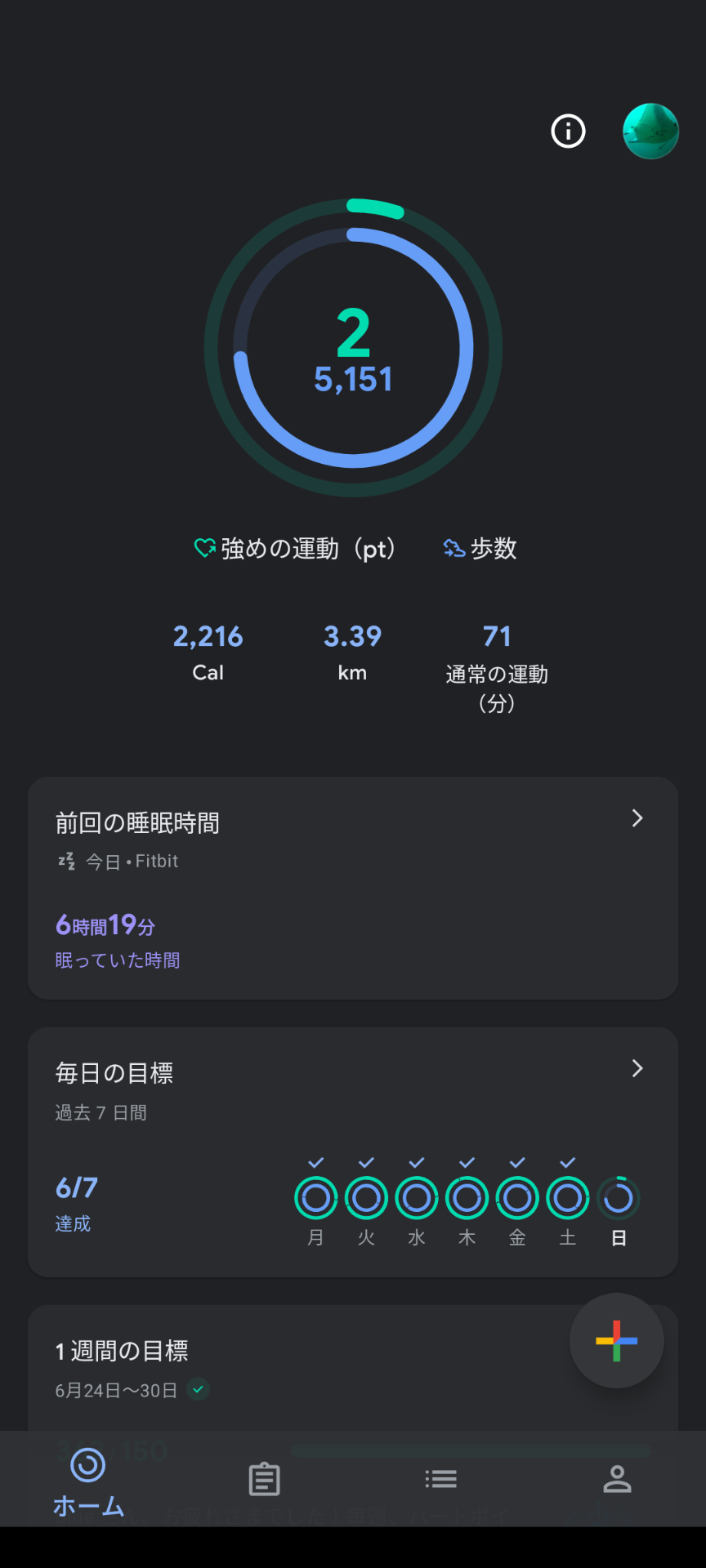706x1568 pixels.
Task: Open the account profile avatar
Action: point(650,131)
